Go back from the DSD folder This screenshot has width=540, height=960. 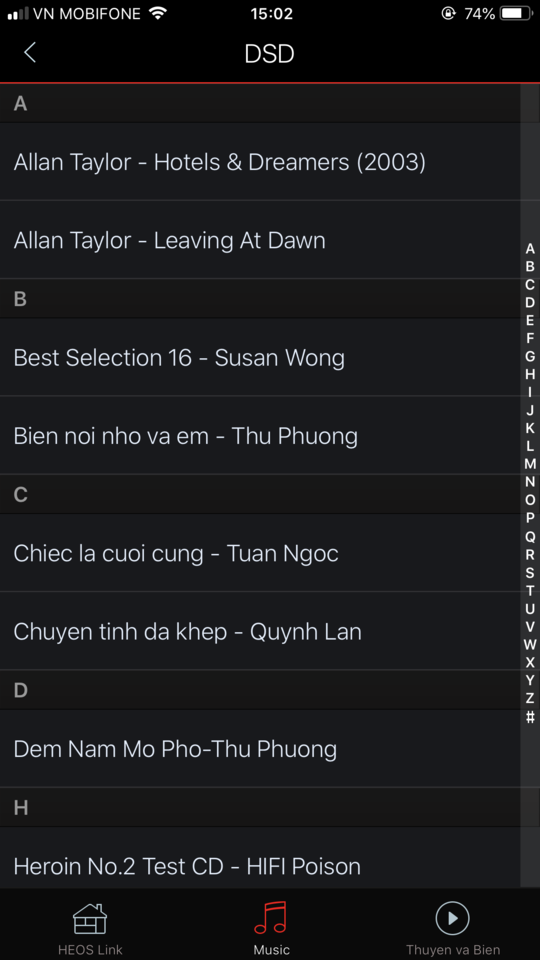coord(30,53)
